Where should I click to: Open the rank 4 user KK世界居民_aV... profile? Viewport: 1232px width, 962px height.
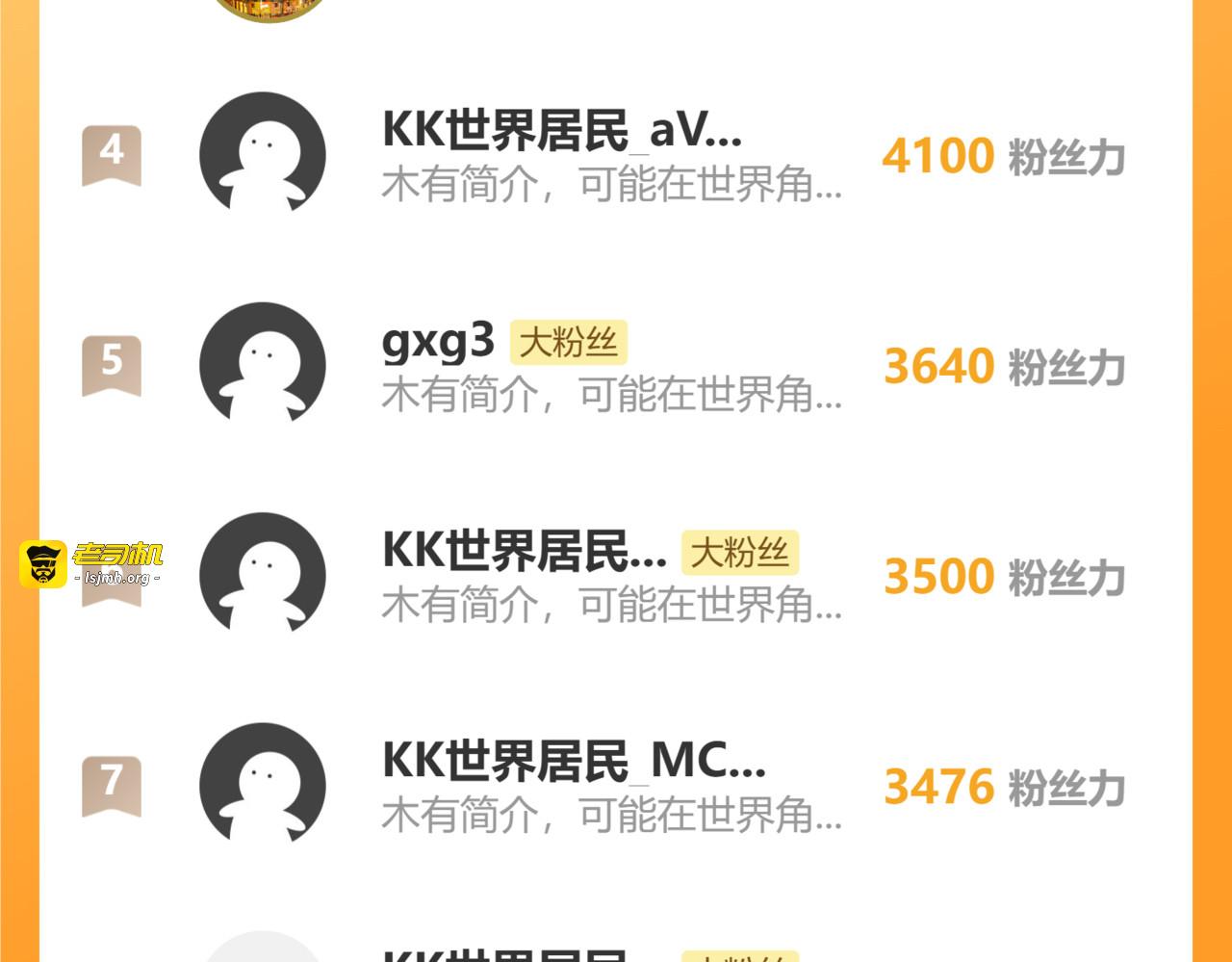tap(561, 130)
